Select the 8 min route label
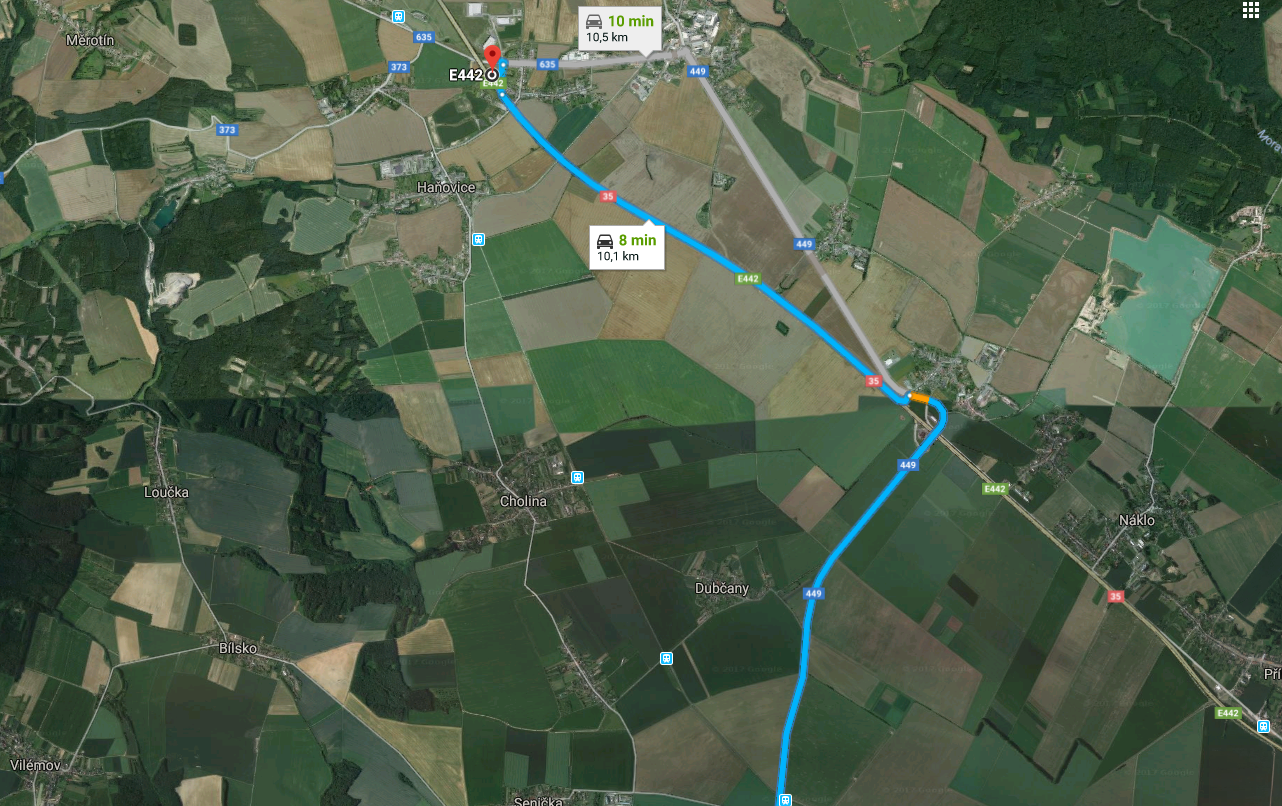1282x806 pixels. pos(627,246)
